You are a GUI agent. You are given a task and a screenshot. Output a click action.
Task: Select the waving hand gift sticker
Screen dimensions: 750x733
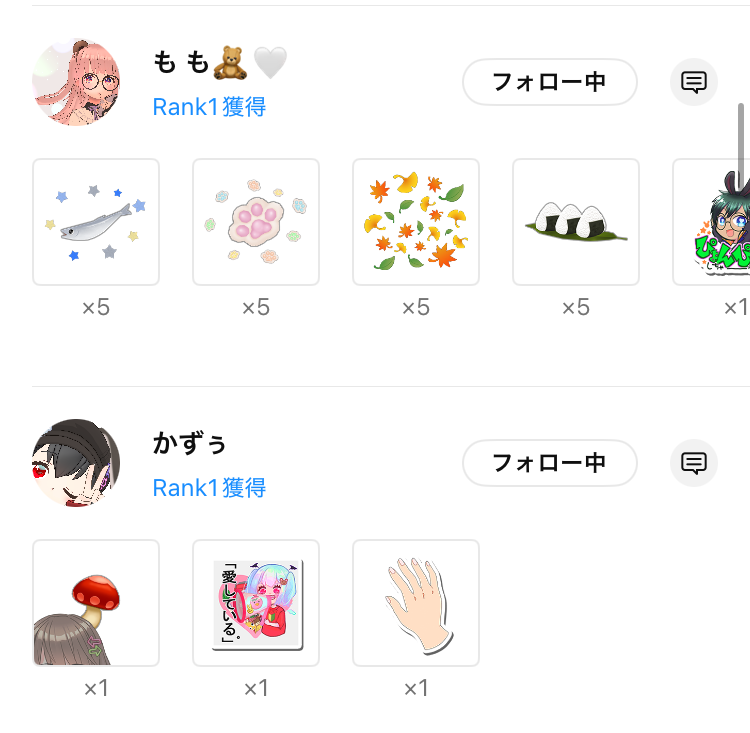click(x=416, y=603)
